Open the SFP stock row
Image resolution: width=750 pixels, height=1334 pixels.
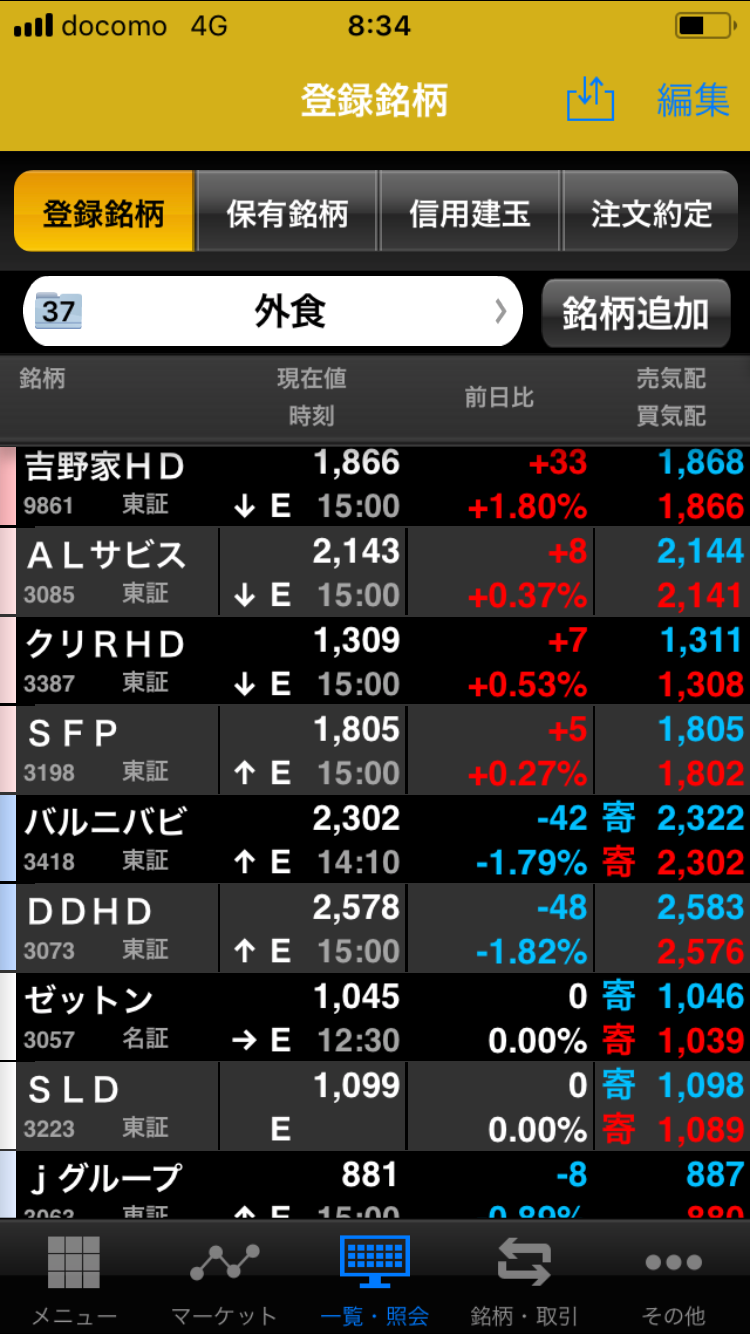375,751
